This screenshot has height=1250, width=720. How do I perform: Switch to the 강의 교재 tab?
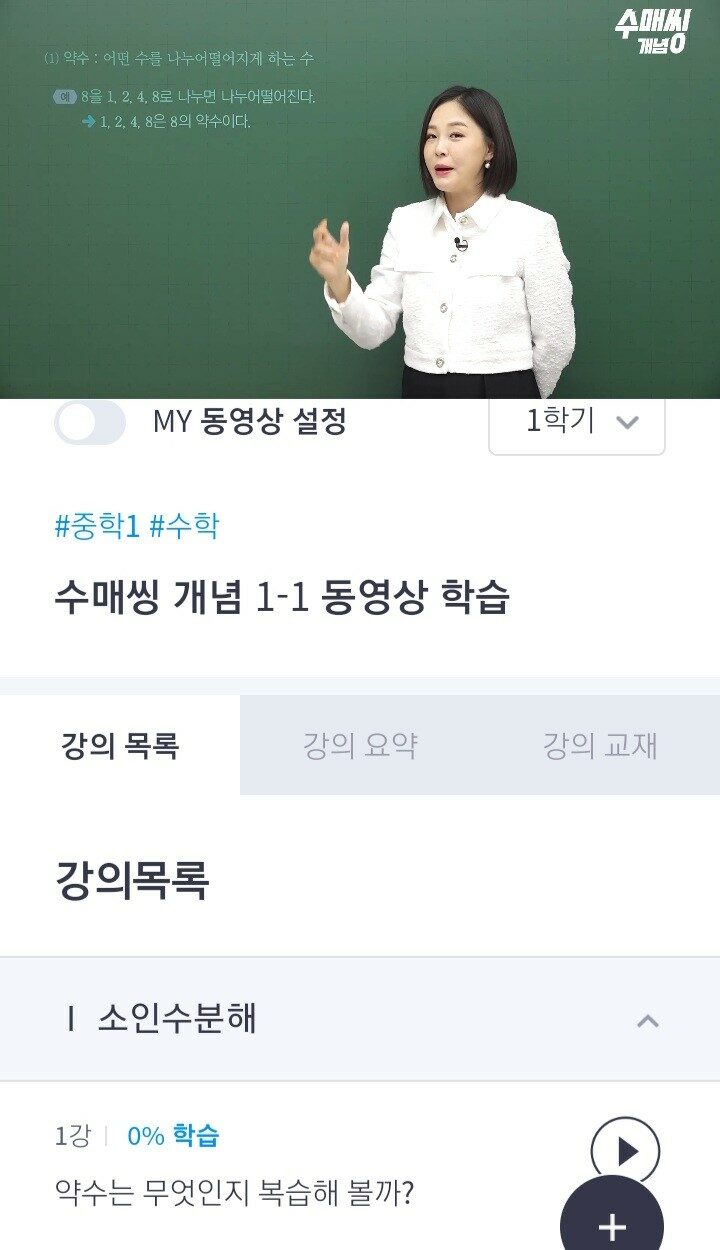point(600,746)
